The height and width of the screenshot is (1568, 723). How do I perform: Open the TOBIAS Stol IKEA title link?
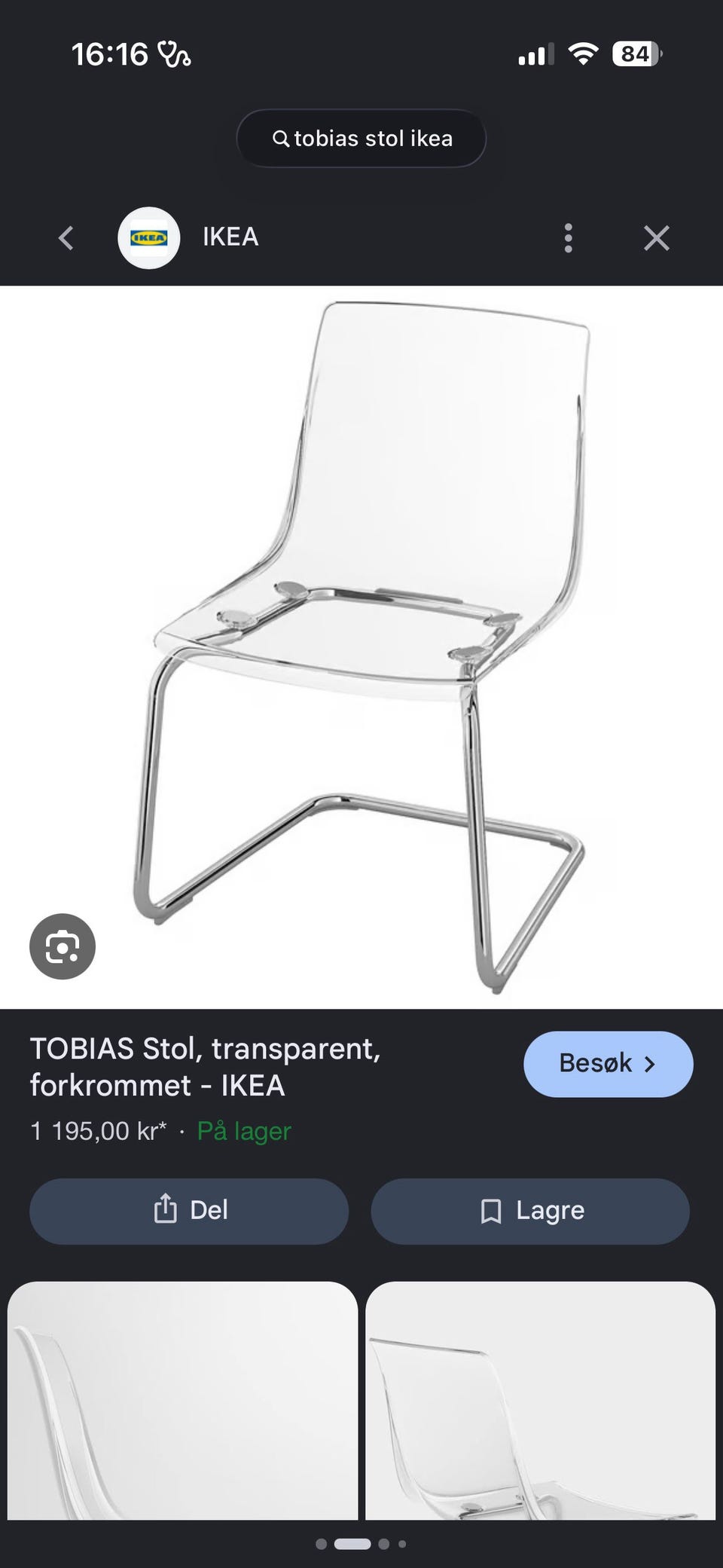[206, 1067]
